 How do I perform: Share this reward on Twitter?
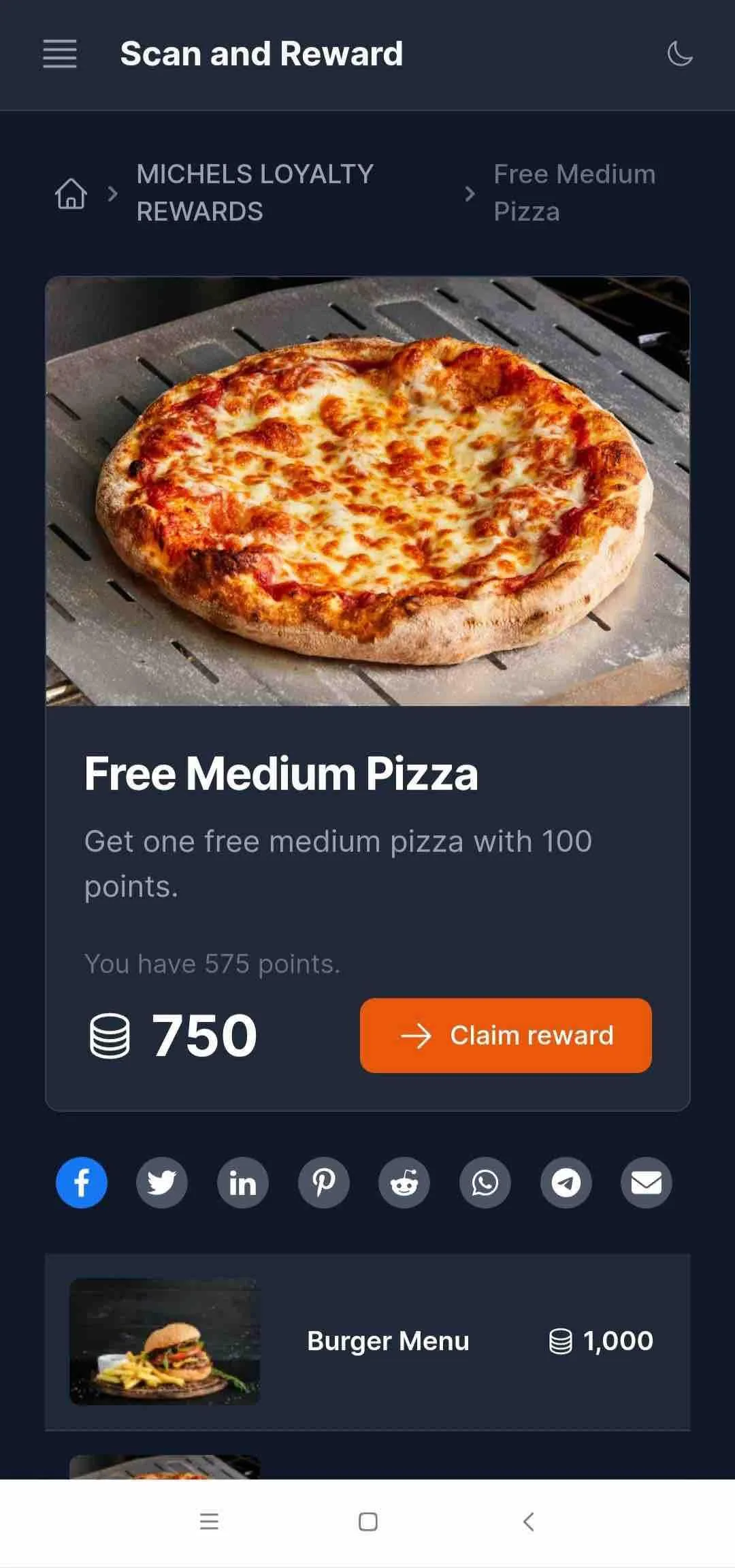[162, 1183]
